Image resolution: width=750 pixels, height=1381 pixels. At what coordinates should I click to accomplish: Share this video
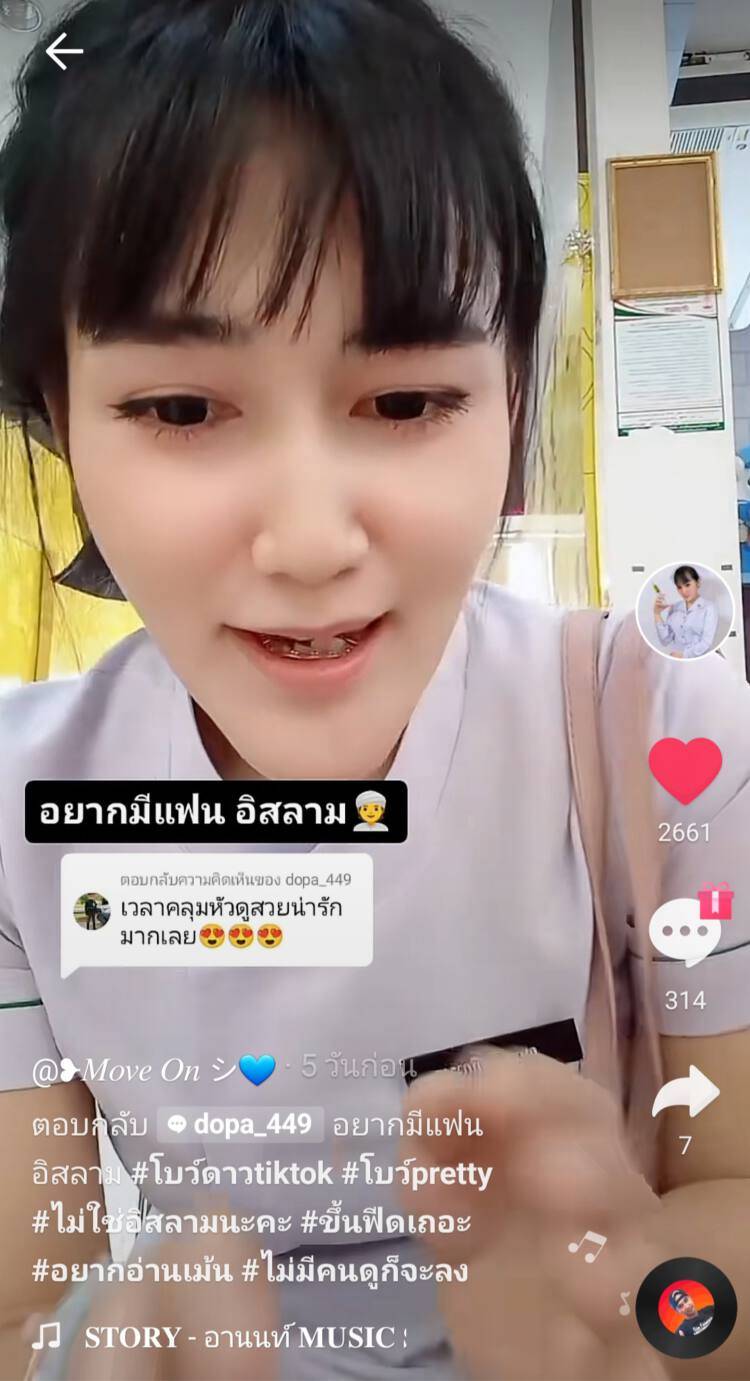coord(685,1092)
